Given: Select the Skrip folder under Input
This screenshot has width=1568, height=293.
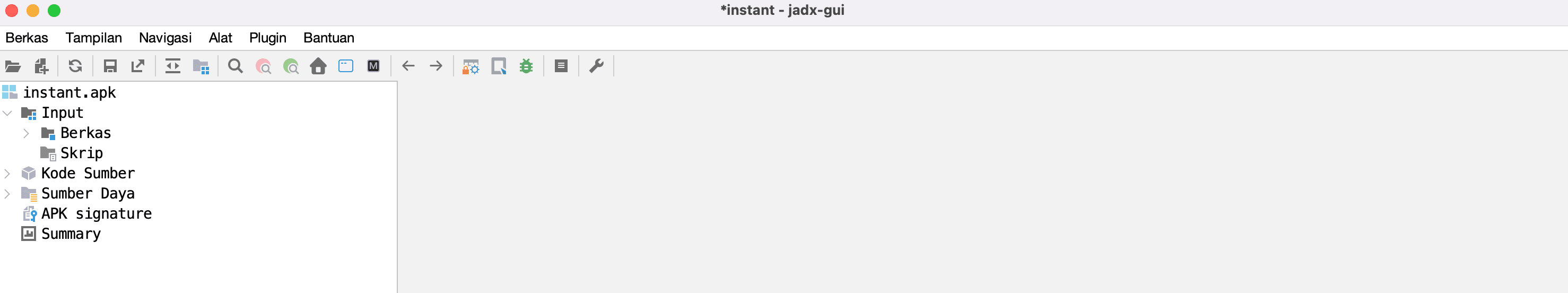Looking at the screenshot, I should (x=81, y=153).
